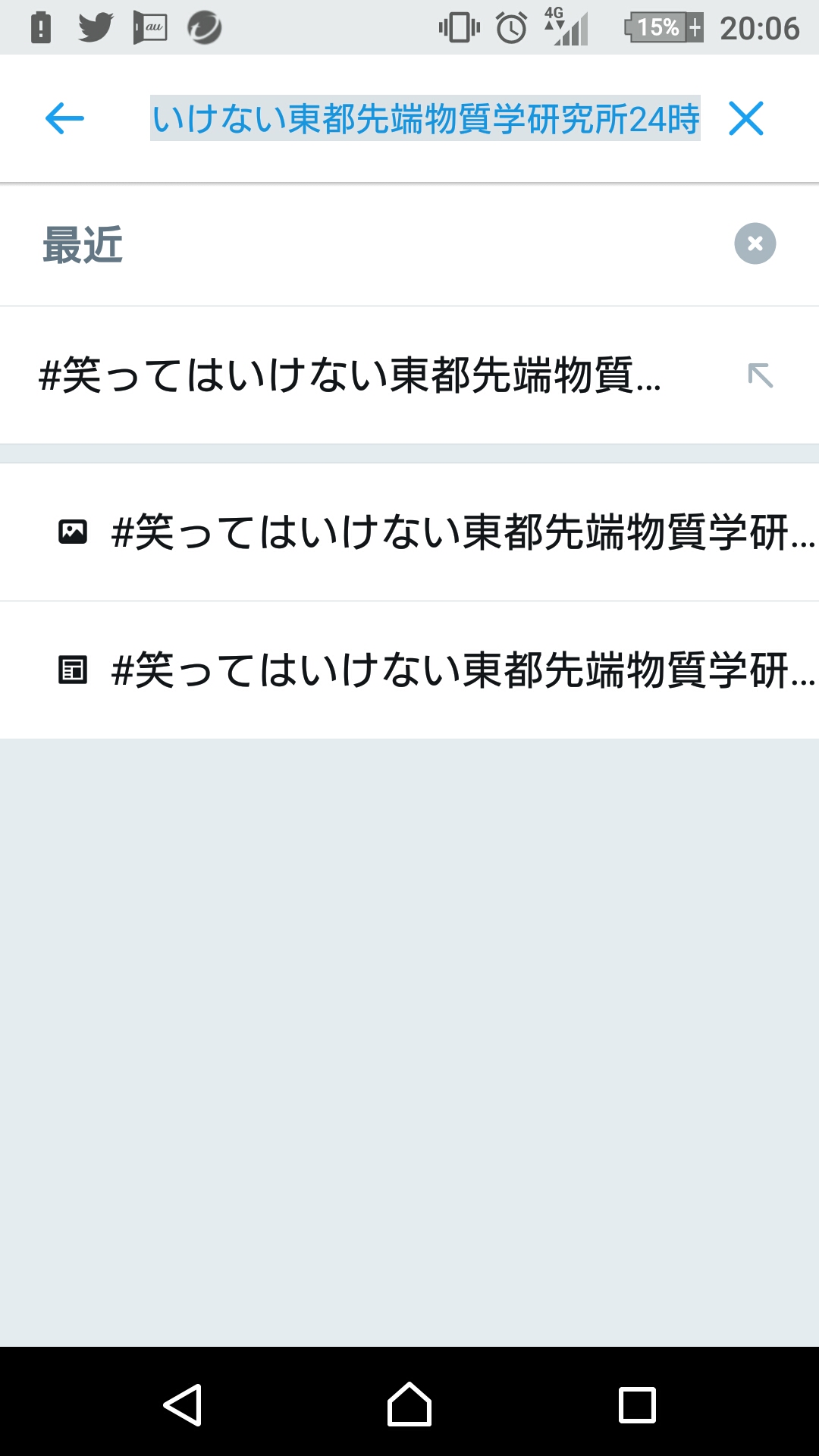
Task: Clear the search text with the X
Action: click(x=745, y=118)
